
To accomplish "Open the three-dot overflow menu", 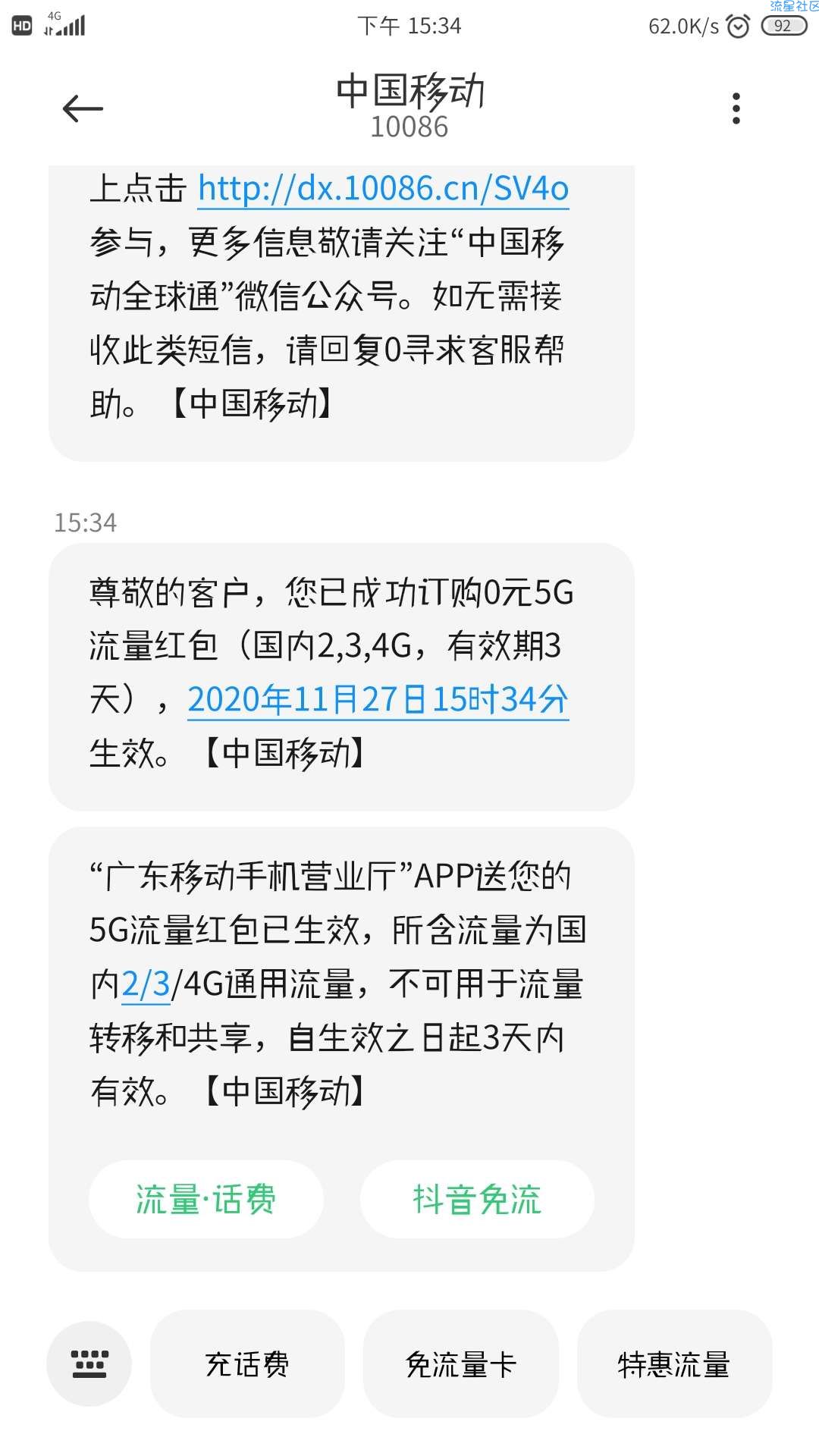I will coord(736,108).
